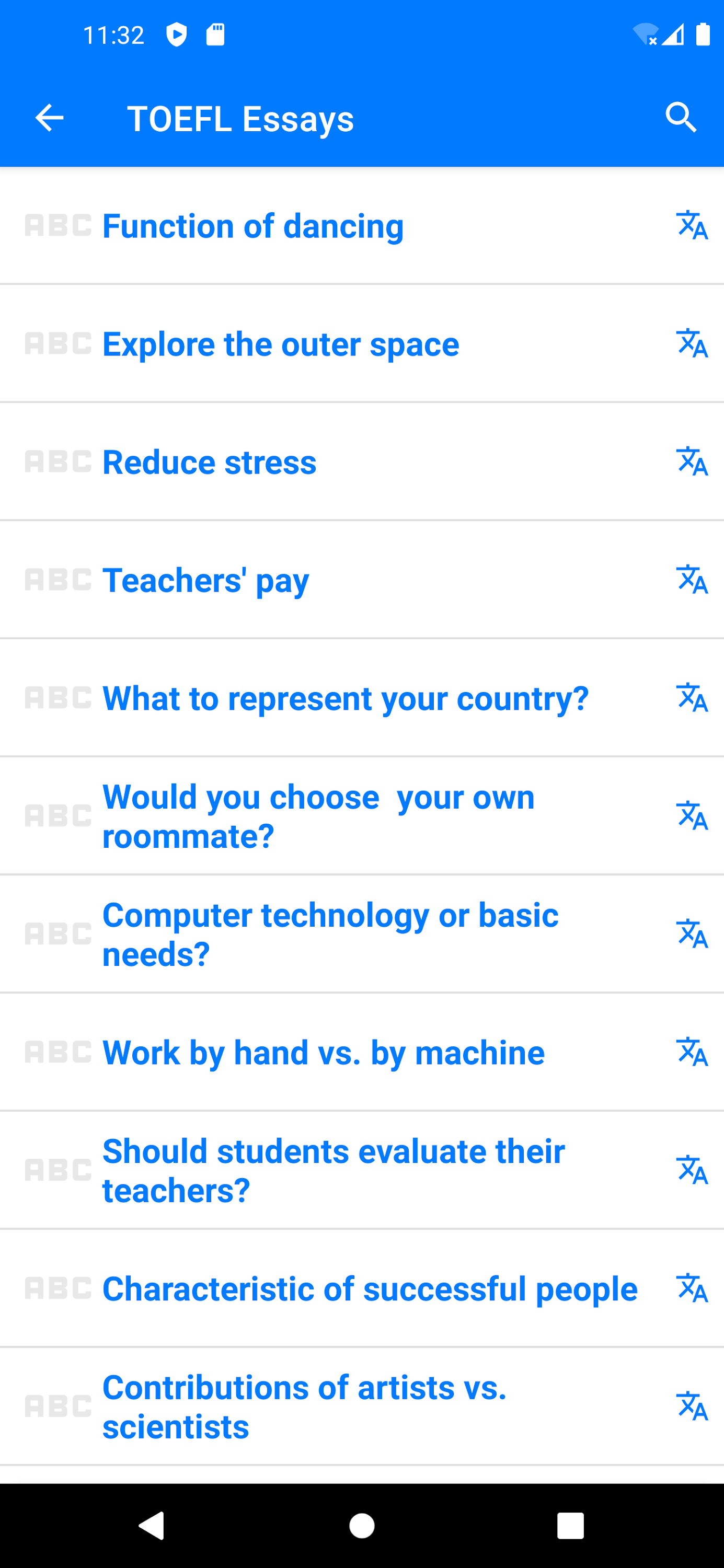Translate Characteristic of successful people title
This screenshot has height=1568, width=724.
tap(692, 1288)
